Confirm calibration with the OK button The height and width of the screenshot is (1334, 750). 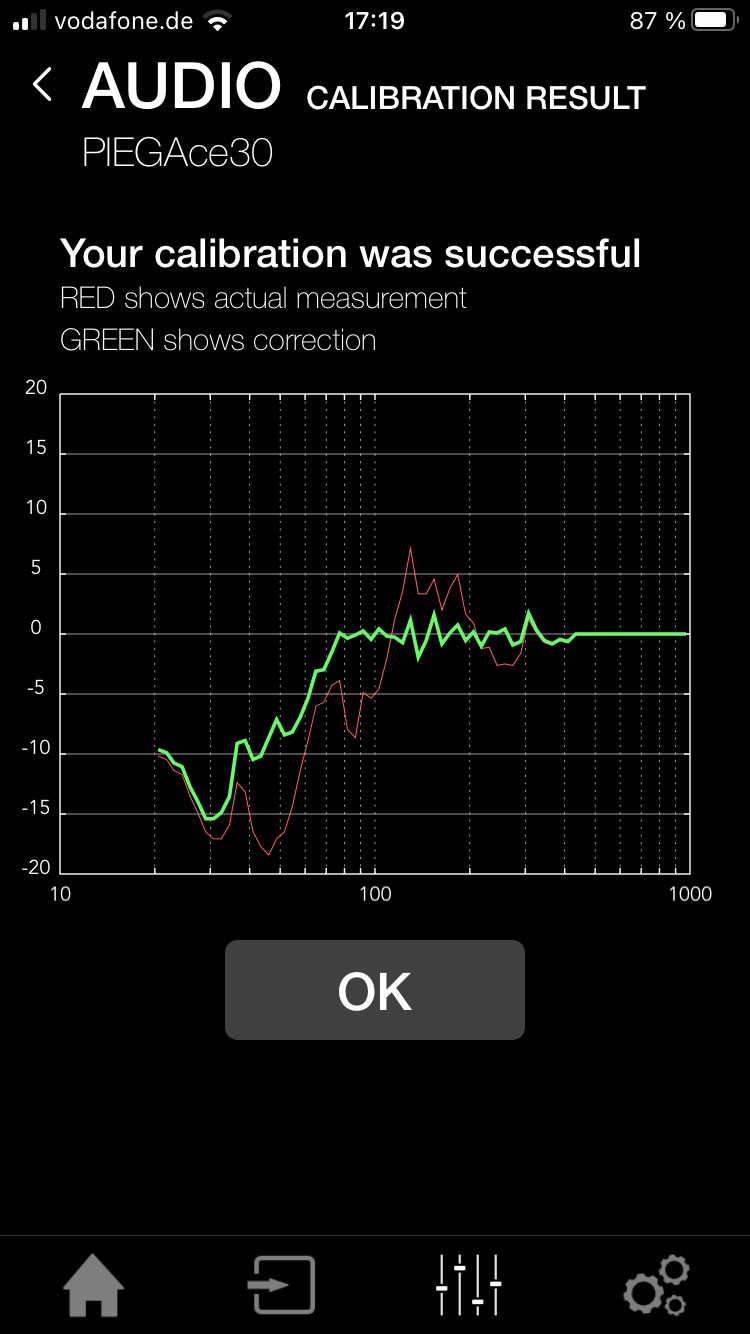(374, 990)
